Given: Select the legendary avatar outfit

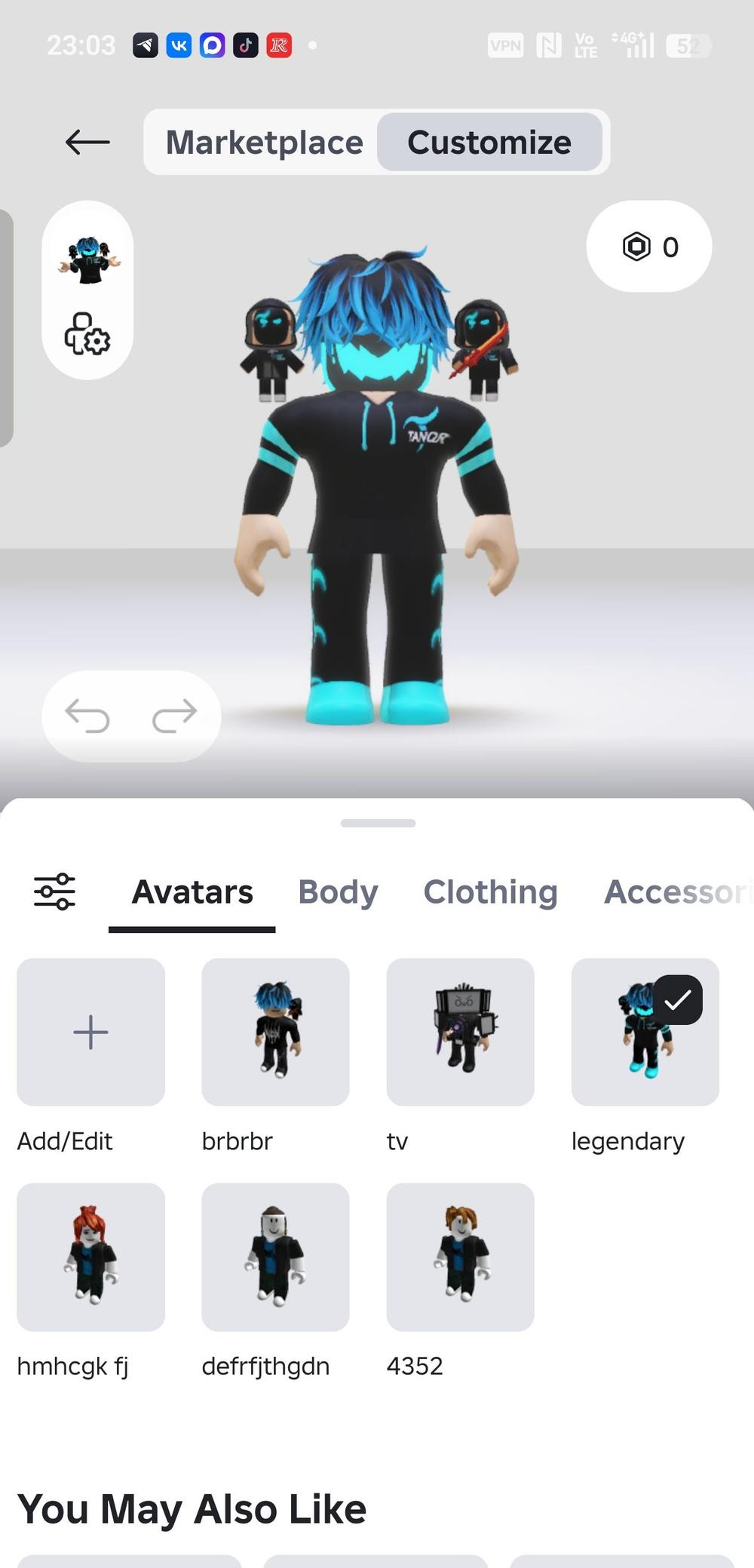Looking at the screenshot, I should pos(645,1032).
